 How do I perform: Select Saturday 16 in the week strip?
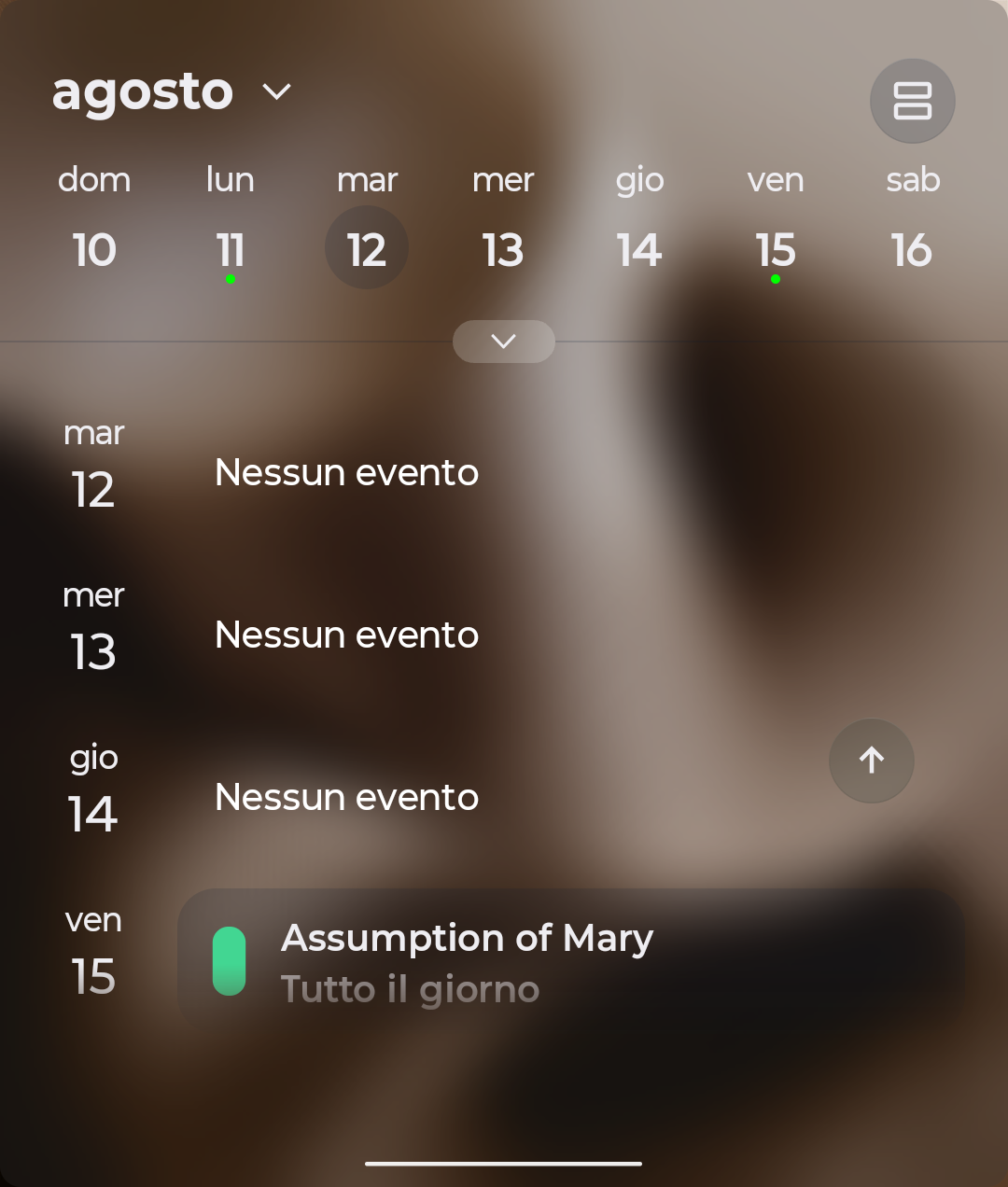[x=912, y=249]
